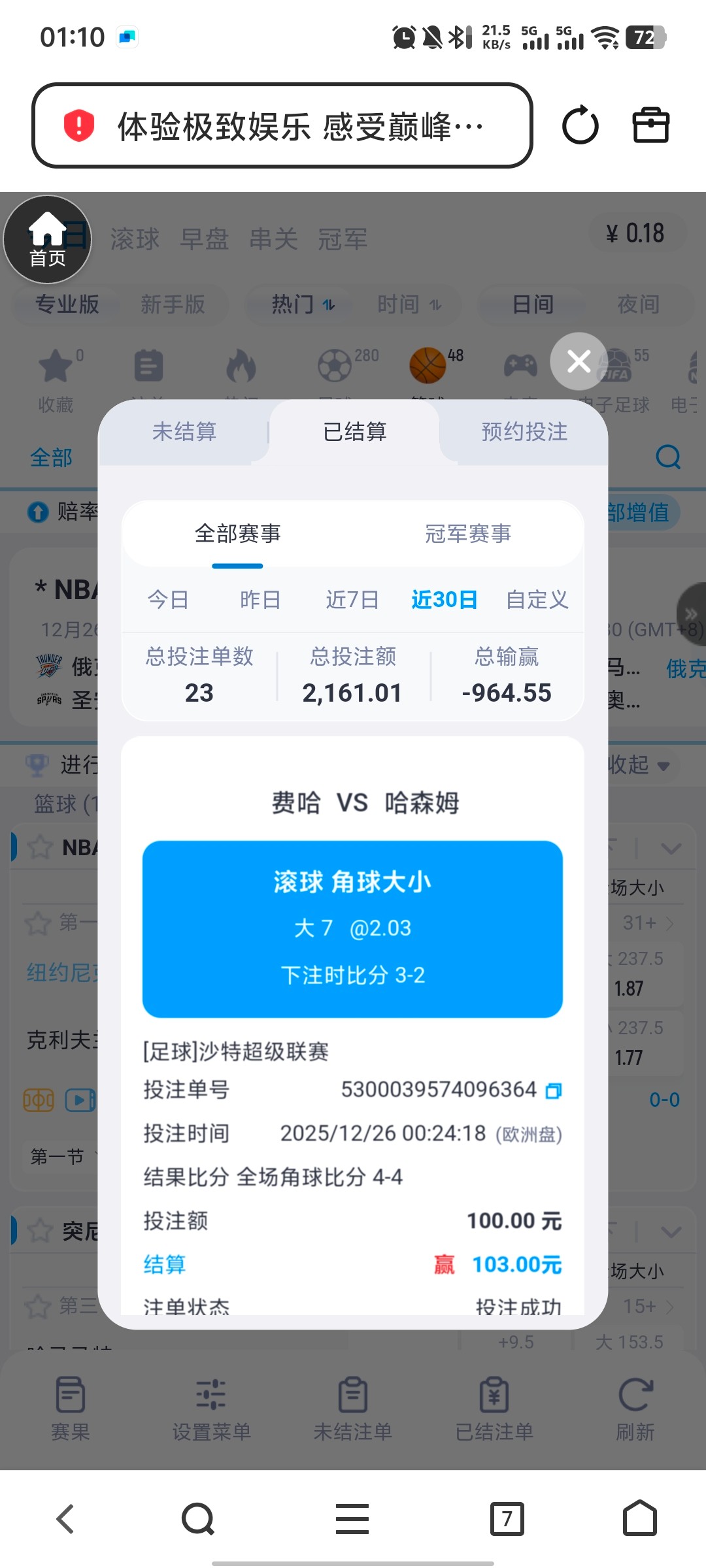Image resolution: width=706 pixels, height=1568 pixels.
Task: Go to the browser home page
Action: point(639,1518)
